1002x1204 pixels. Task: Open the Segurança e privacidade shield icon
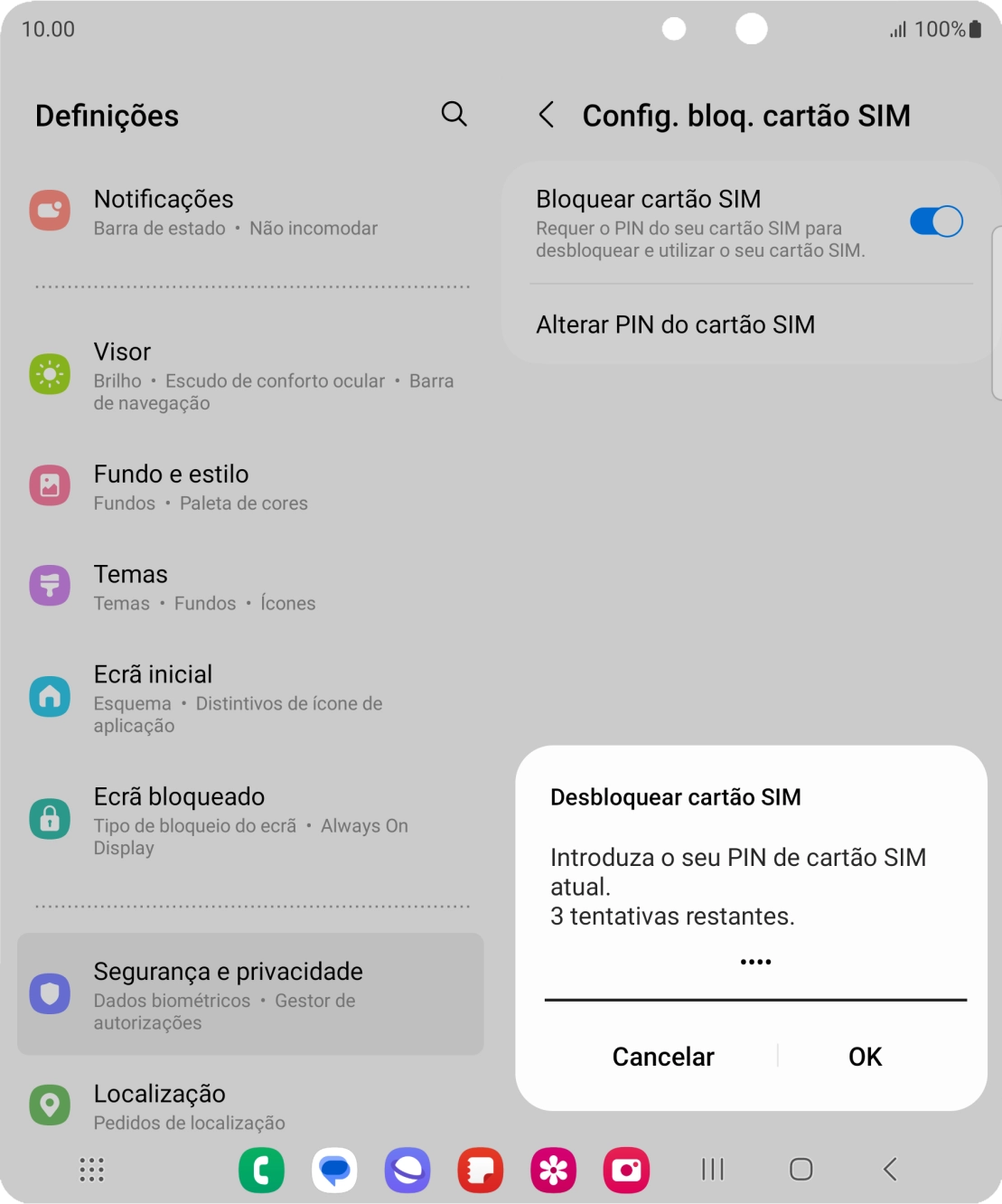tap(50, 992)
